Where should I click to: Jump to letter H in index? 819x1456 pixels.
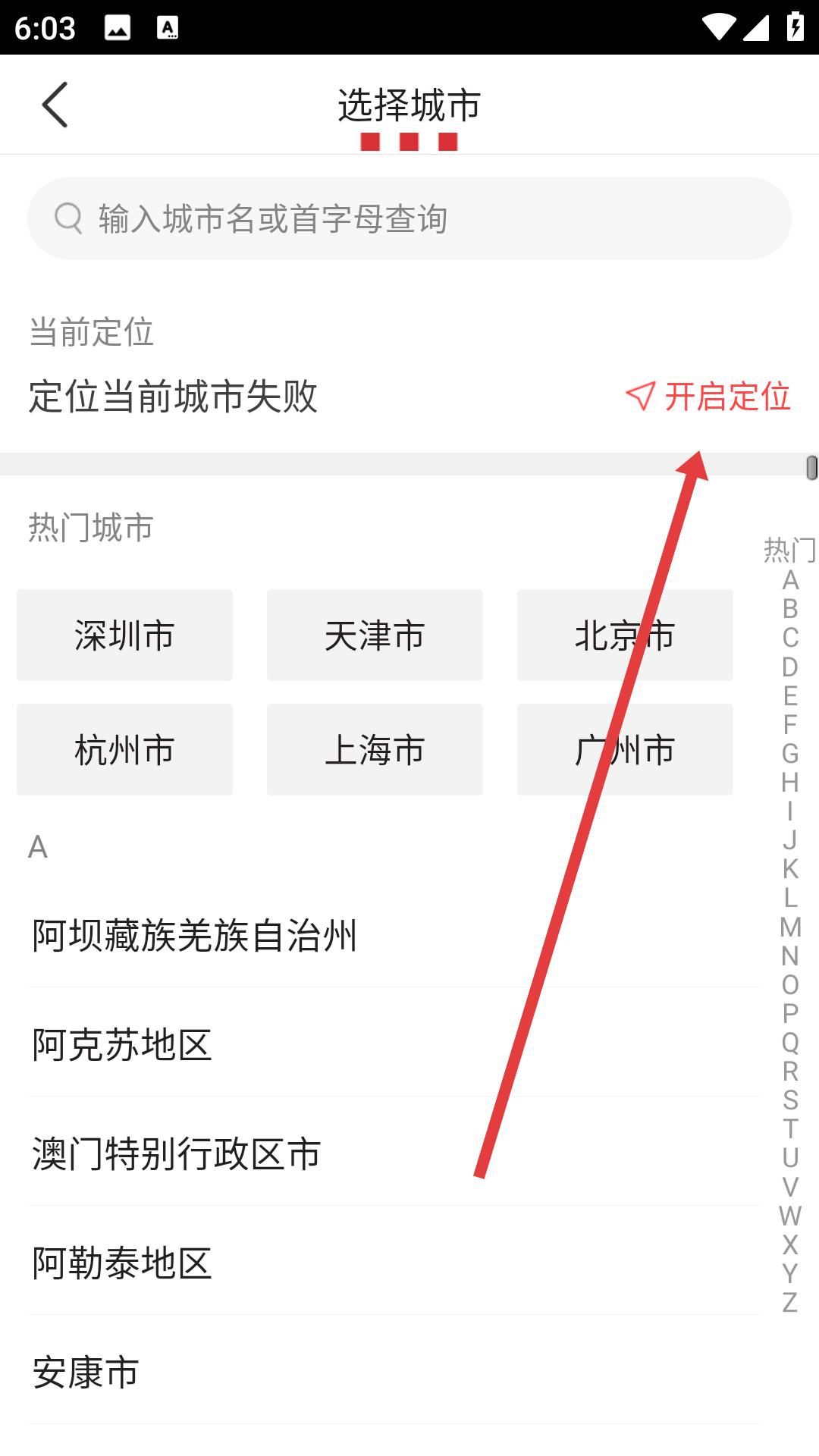[x=790, y=782]
